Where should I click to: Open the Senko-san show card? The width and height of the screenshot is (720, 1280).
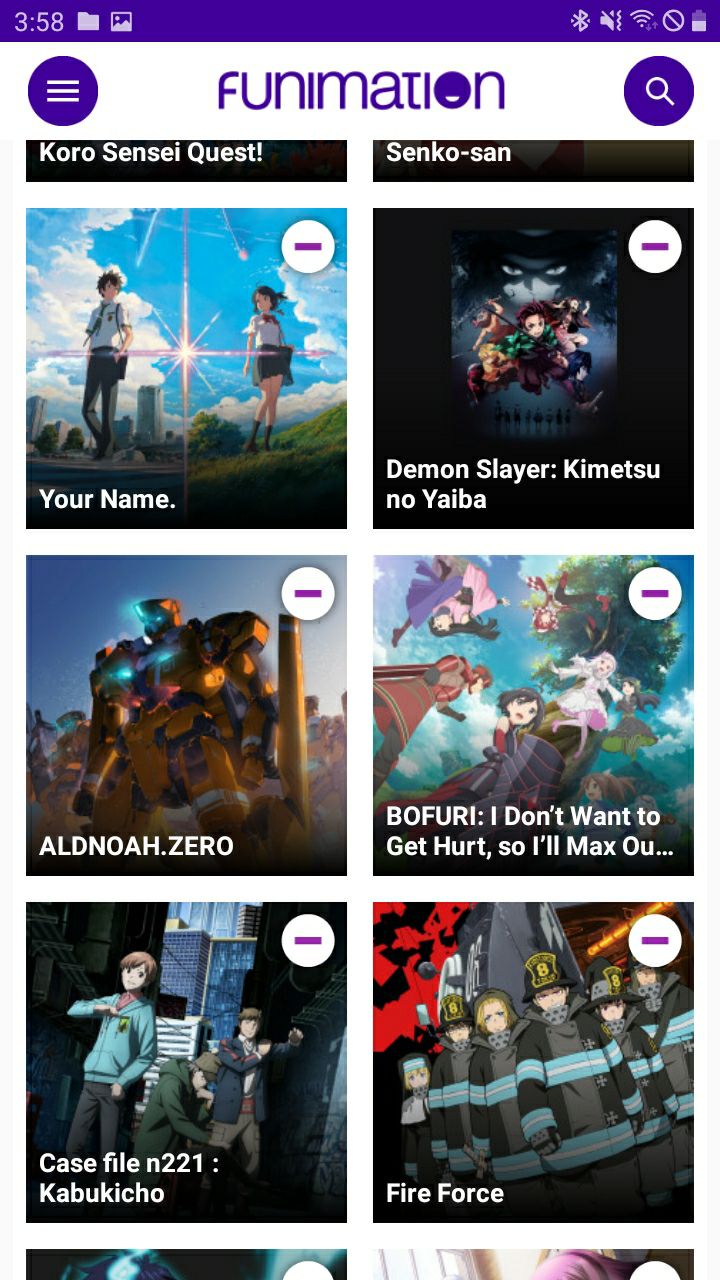[533, 160]
